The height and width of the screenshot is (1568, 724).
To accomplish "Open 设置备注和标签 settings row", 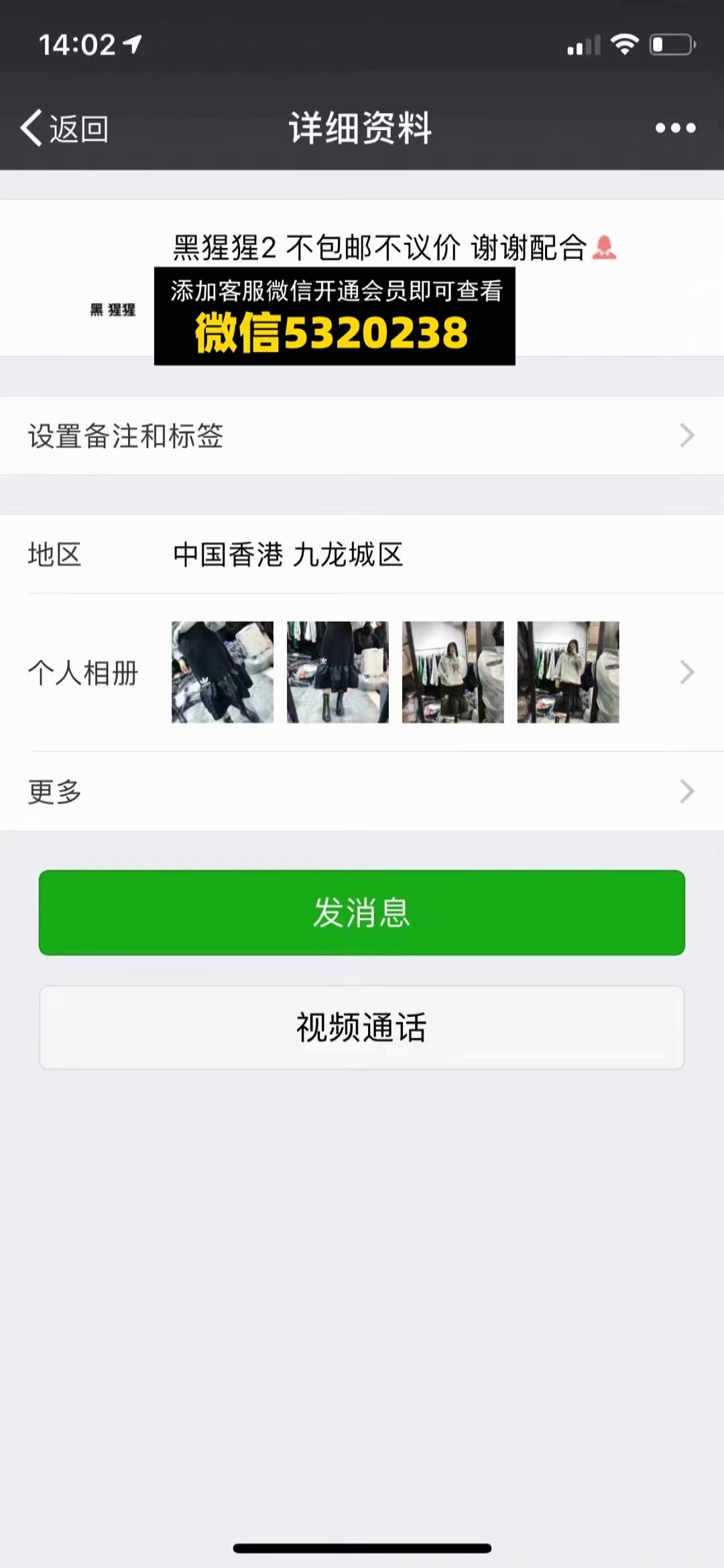I will [x=362, y=436].
